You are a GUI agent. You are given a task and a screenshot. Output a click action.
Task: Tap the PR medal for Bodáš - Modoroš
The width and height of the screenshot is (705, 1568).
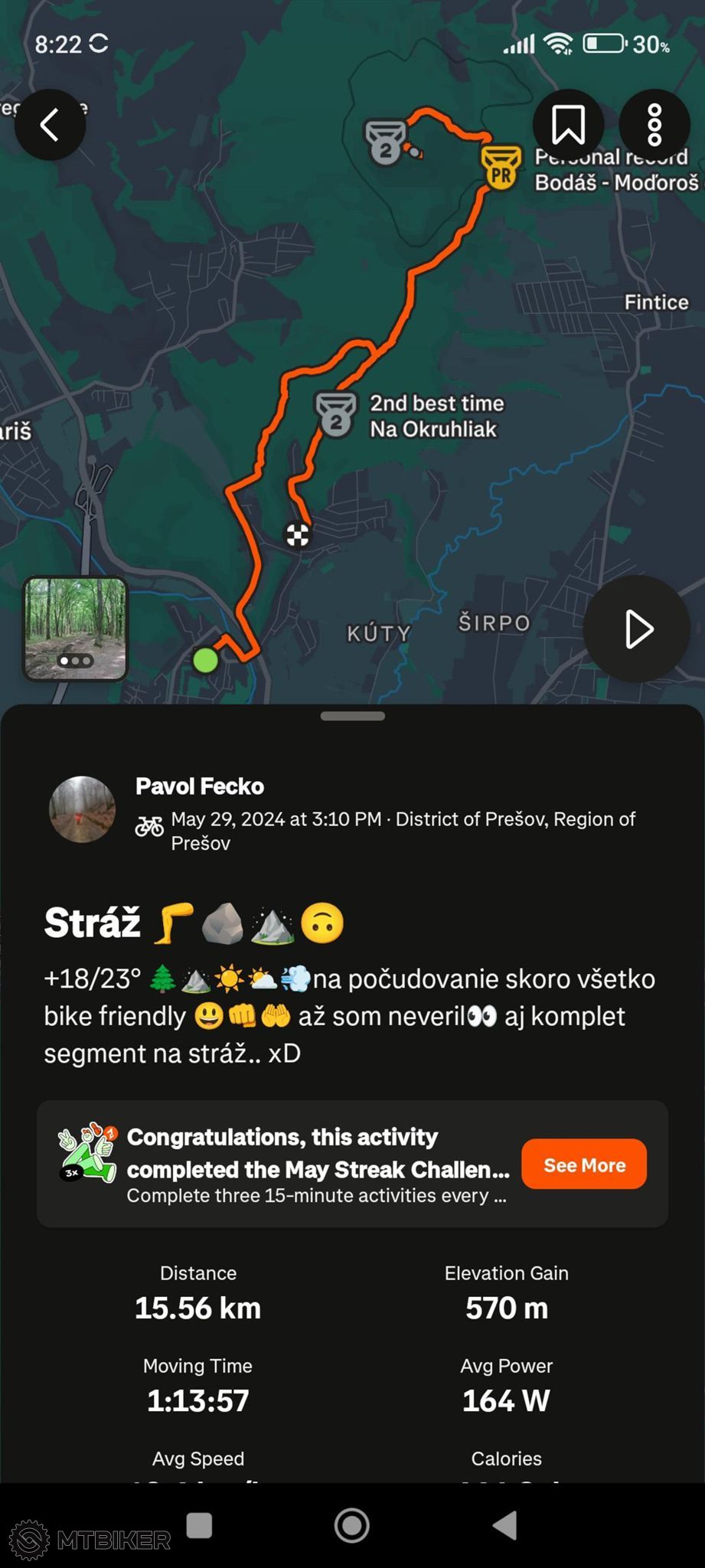501,167
